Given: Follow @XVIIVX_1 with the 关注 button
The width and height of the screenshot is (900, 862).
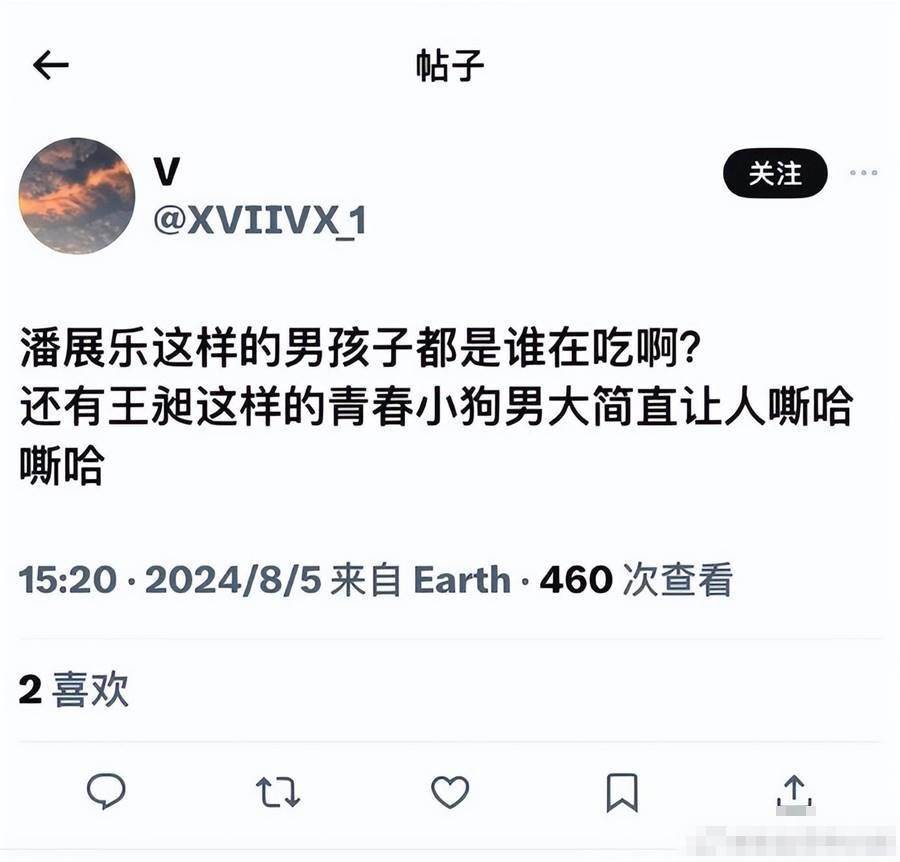Looking at the screenshot, I should pos(775,174).
